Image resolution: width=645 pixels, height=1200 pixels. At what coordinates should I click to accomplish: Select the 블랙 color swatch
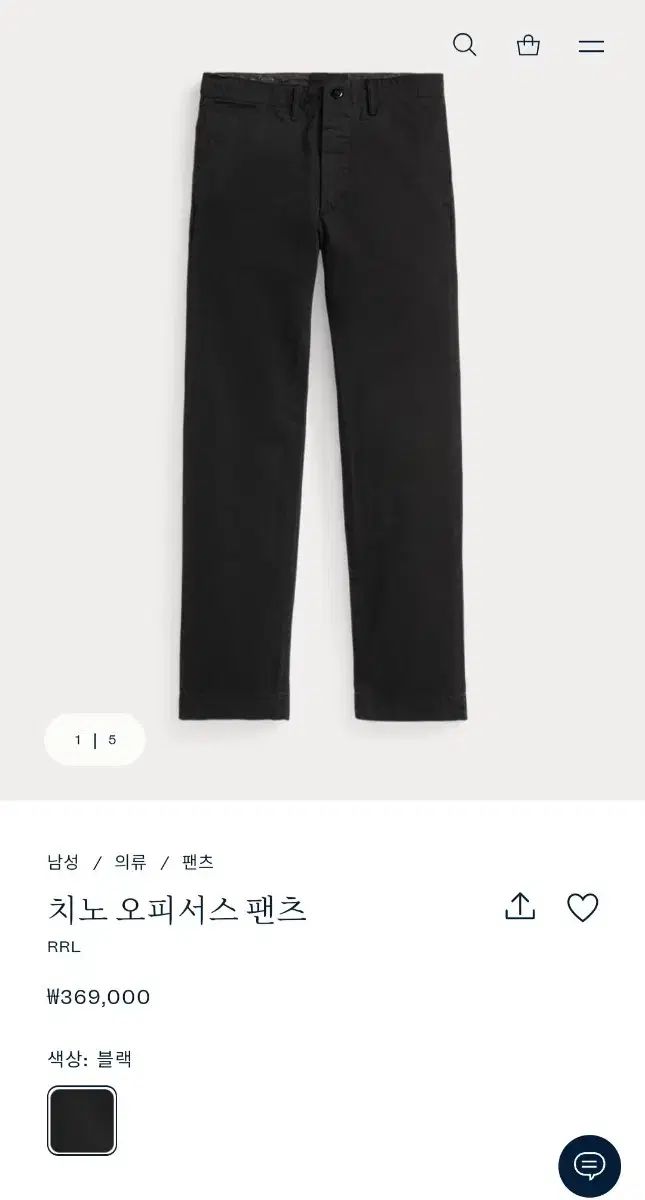(x=82, y=1120)
